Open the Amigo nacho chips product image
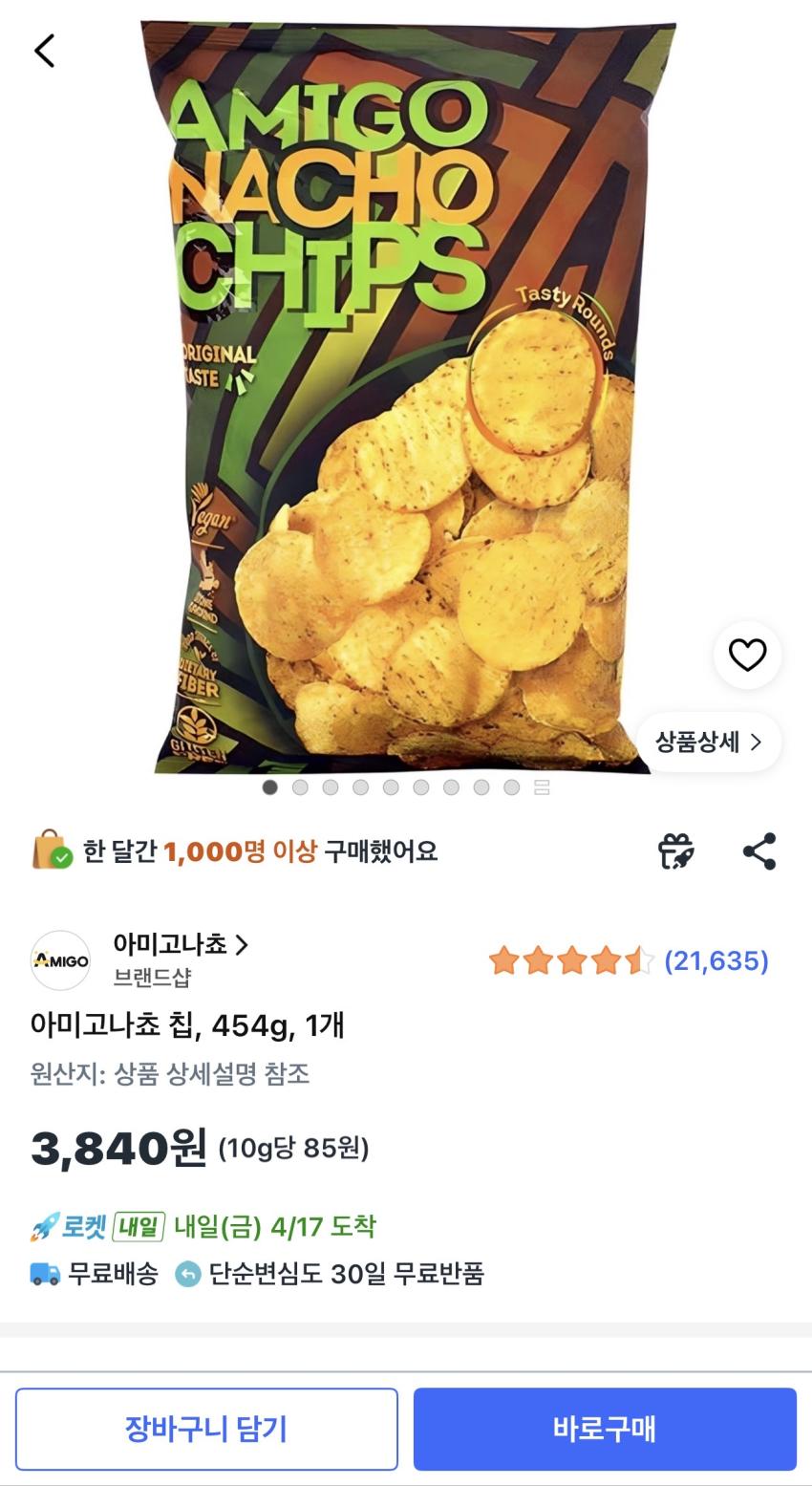The height and width of the screenshot is (1486, 812). pos(406,401)
